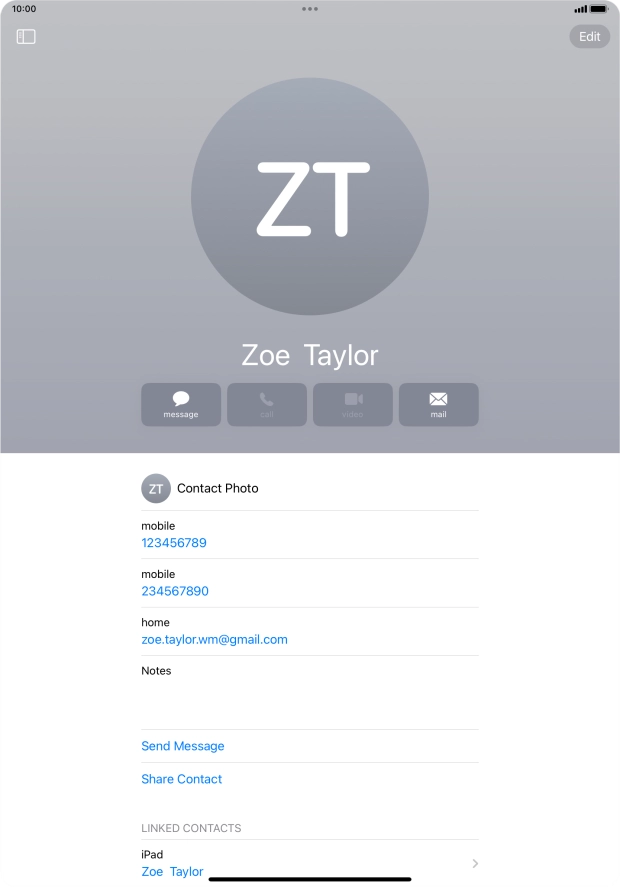Email zoe.taylor.wm@gmail.com

214,639
